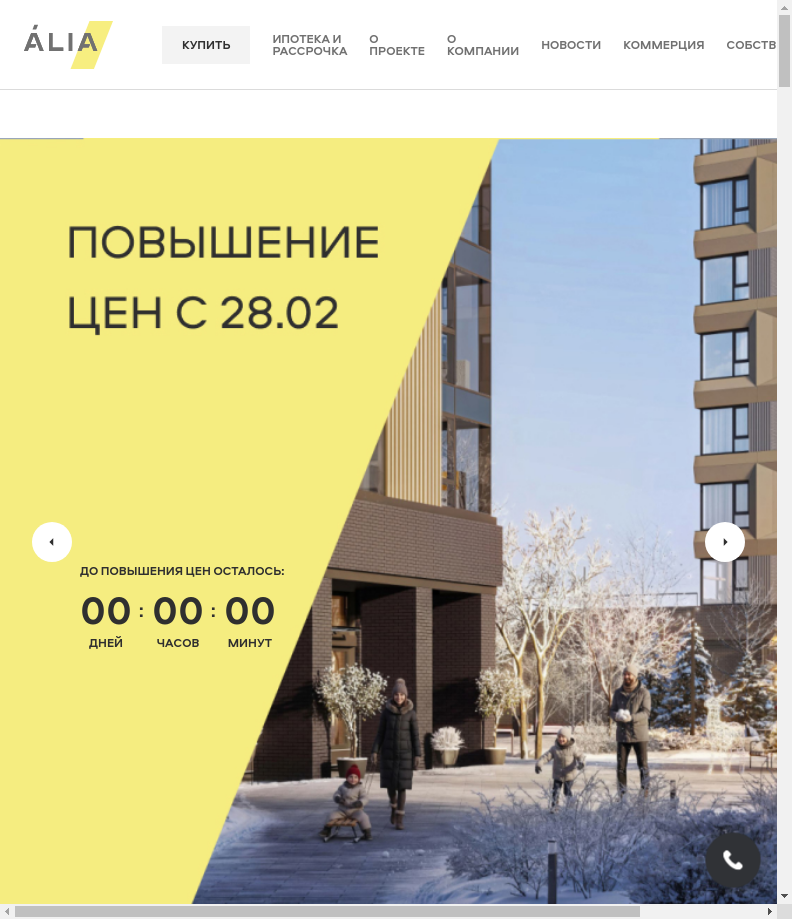Show previous slide with left arrow
This screenshot has width=792, height=919.
coord(52,542)
